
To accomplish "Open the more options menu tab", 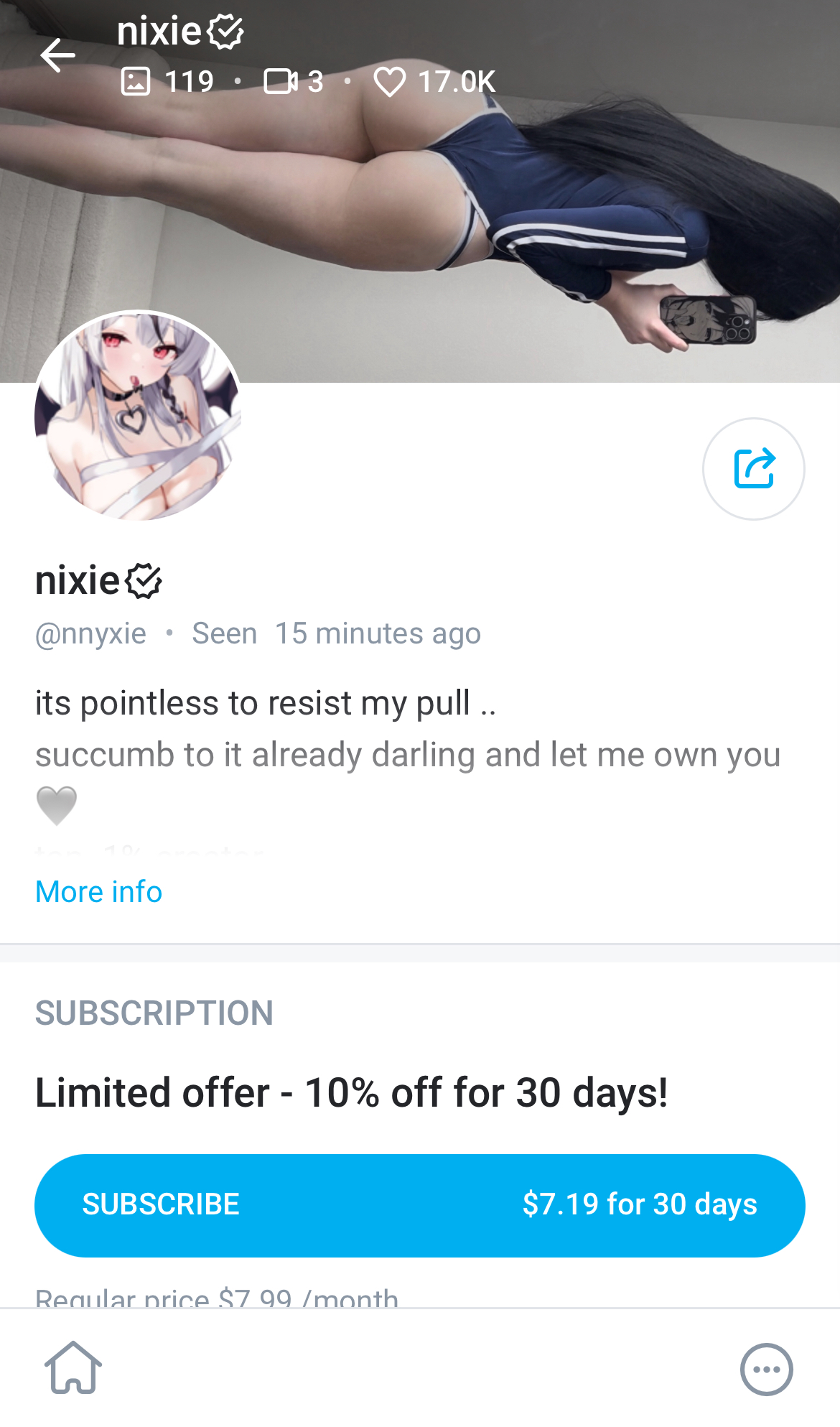I will tap(766, 1369).
